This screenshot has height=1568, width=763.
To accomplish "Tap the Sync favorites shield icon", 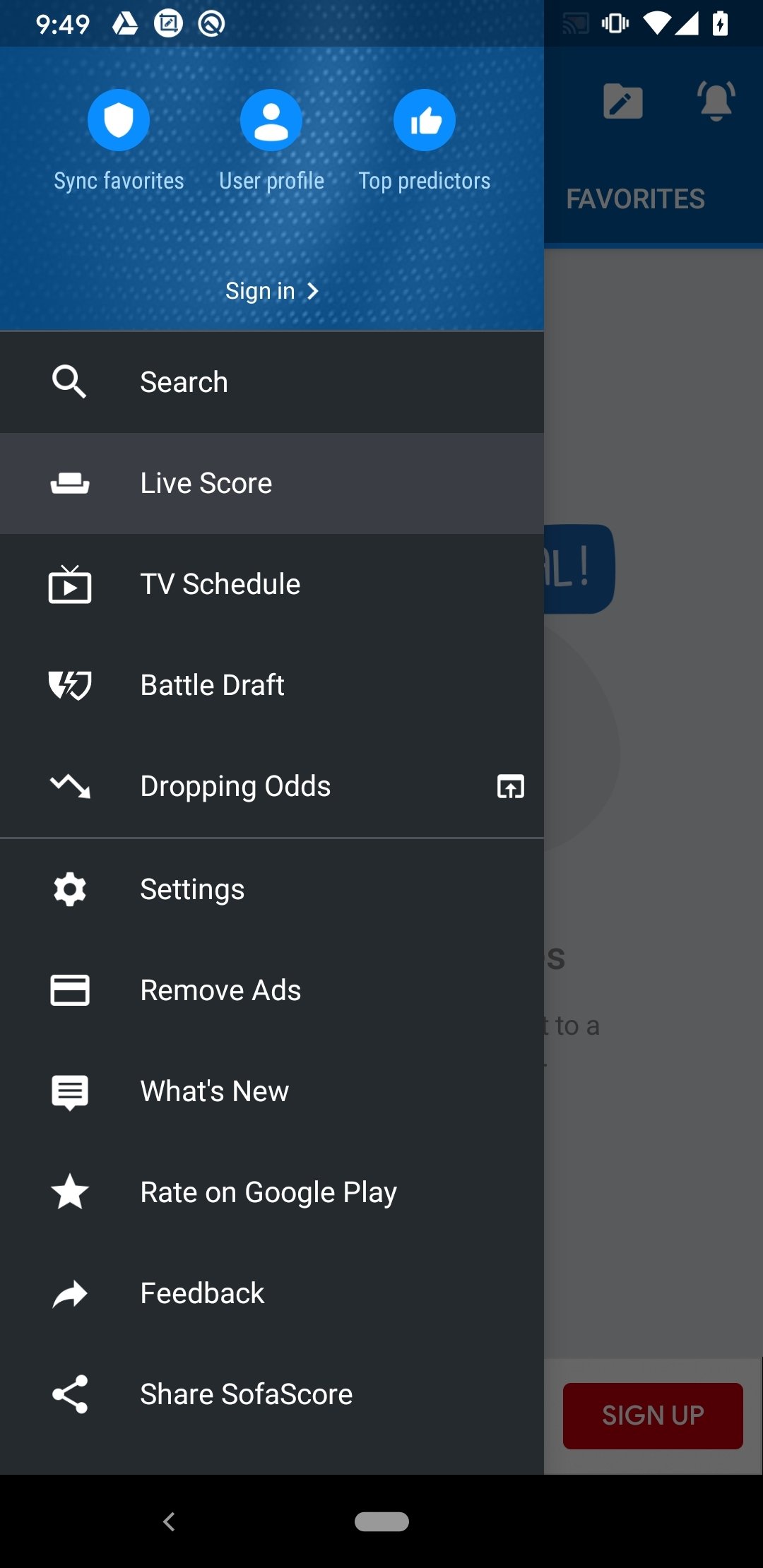I will pos(119,120).
